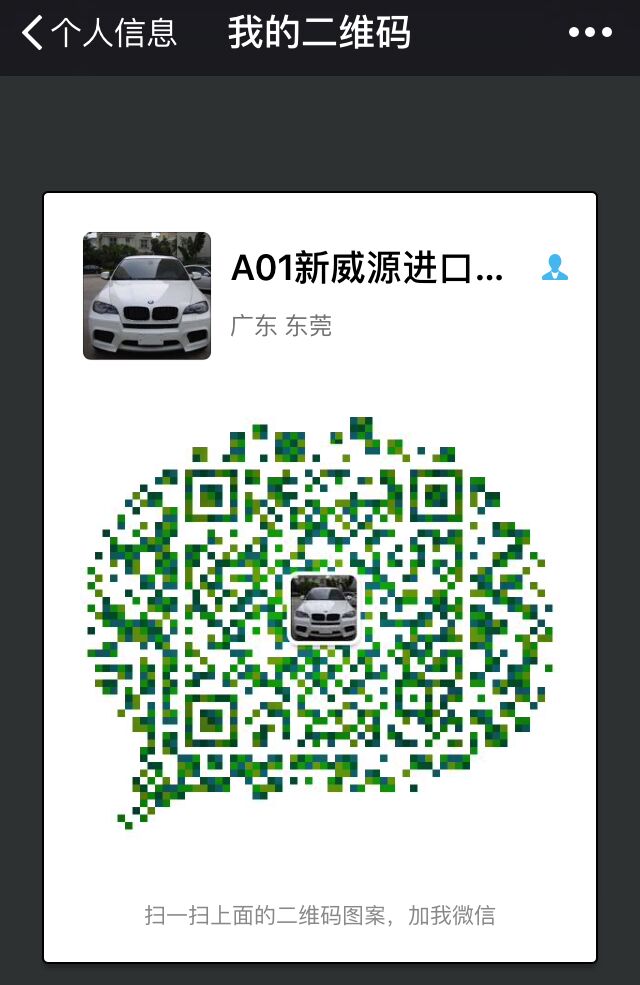Screen dimensions: 640x985
Task: Open the three-dot more options menu
Action: 590,33
